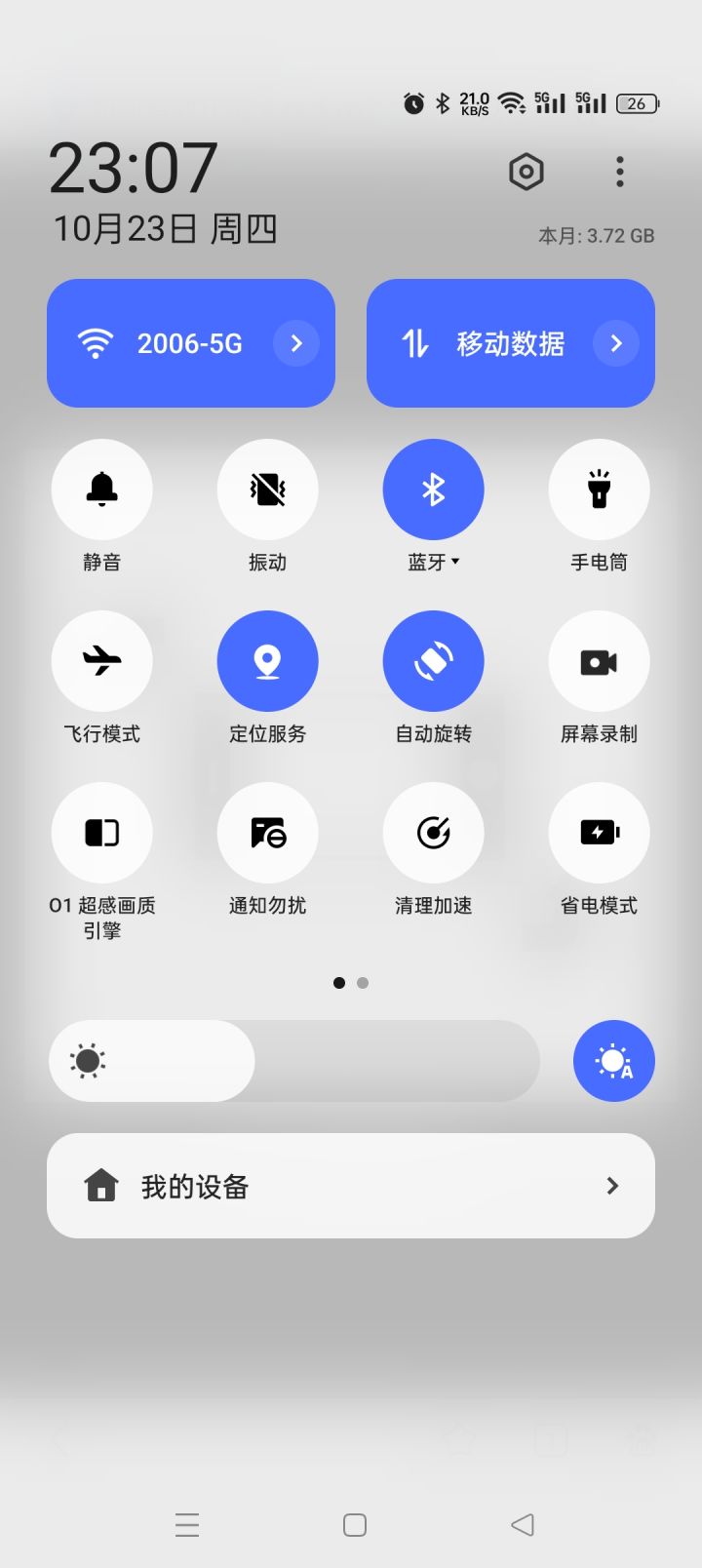Enable battery saver mode (省电模式)
Viewport: 702px width, 1568px height.
599,833
